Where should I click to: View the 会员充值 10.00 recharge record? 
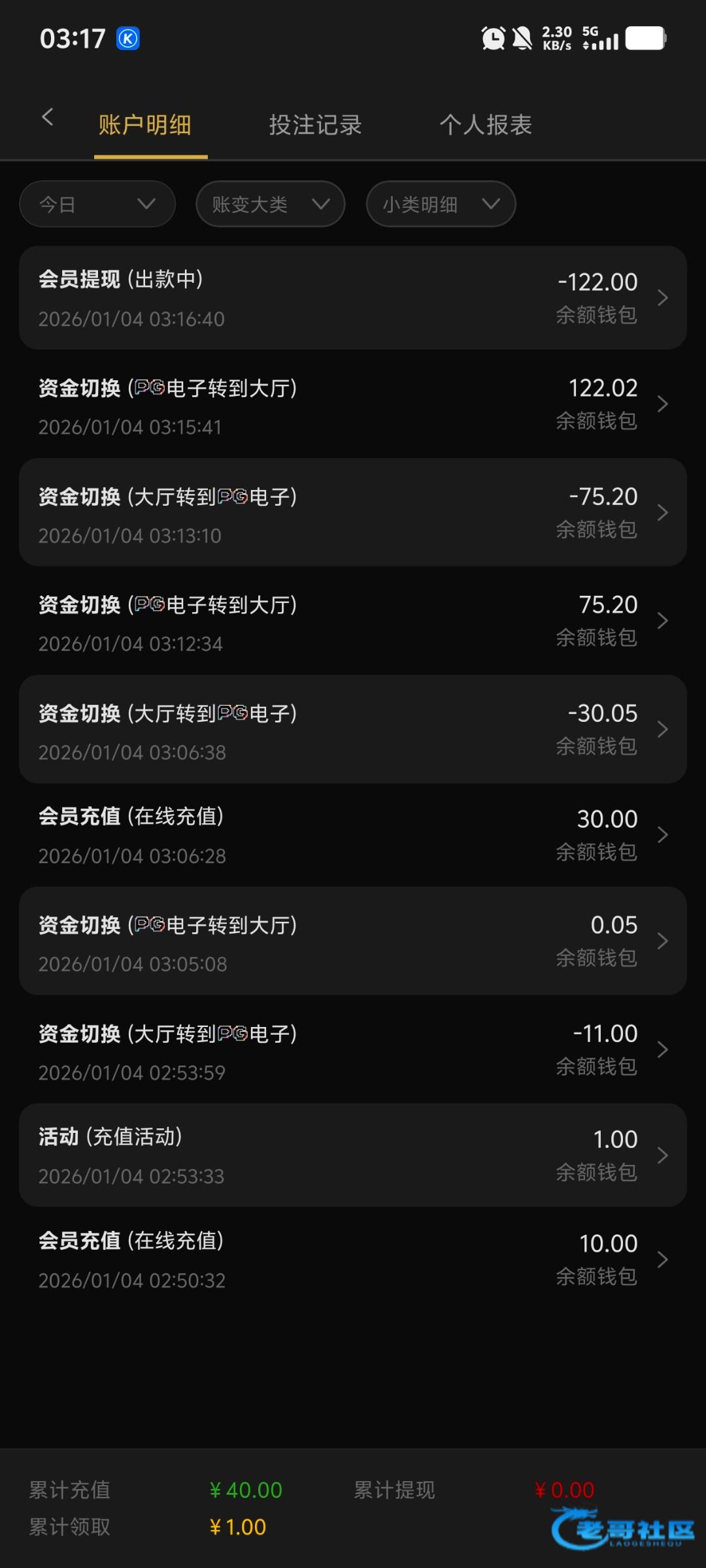pos(353,1260)
